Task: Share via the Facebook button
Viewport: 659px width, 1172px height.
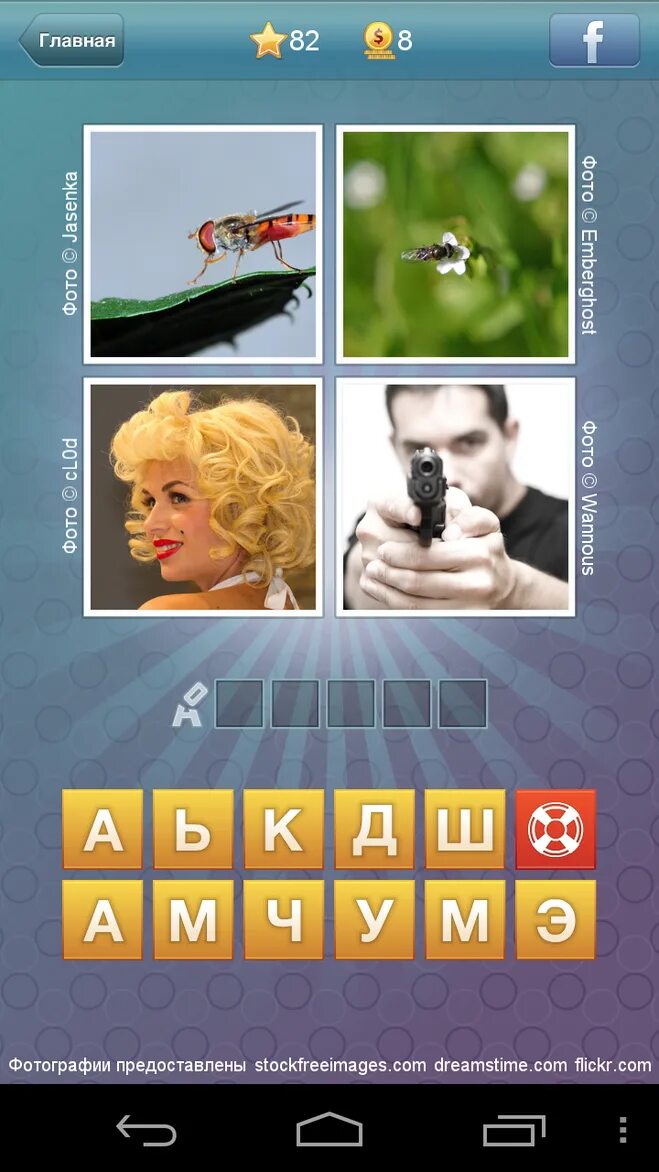Action: pyautogui.click(x=594, y=41)
